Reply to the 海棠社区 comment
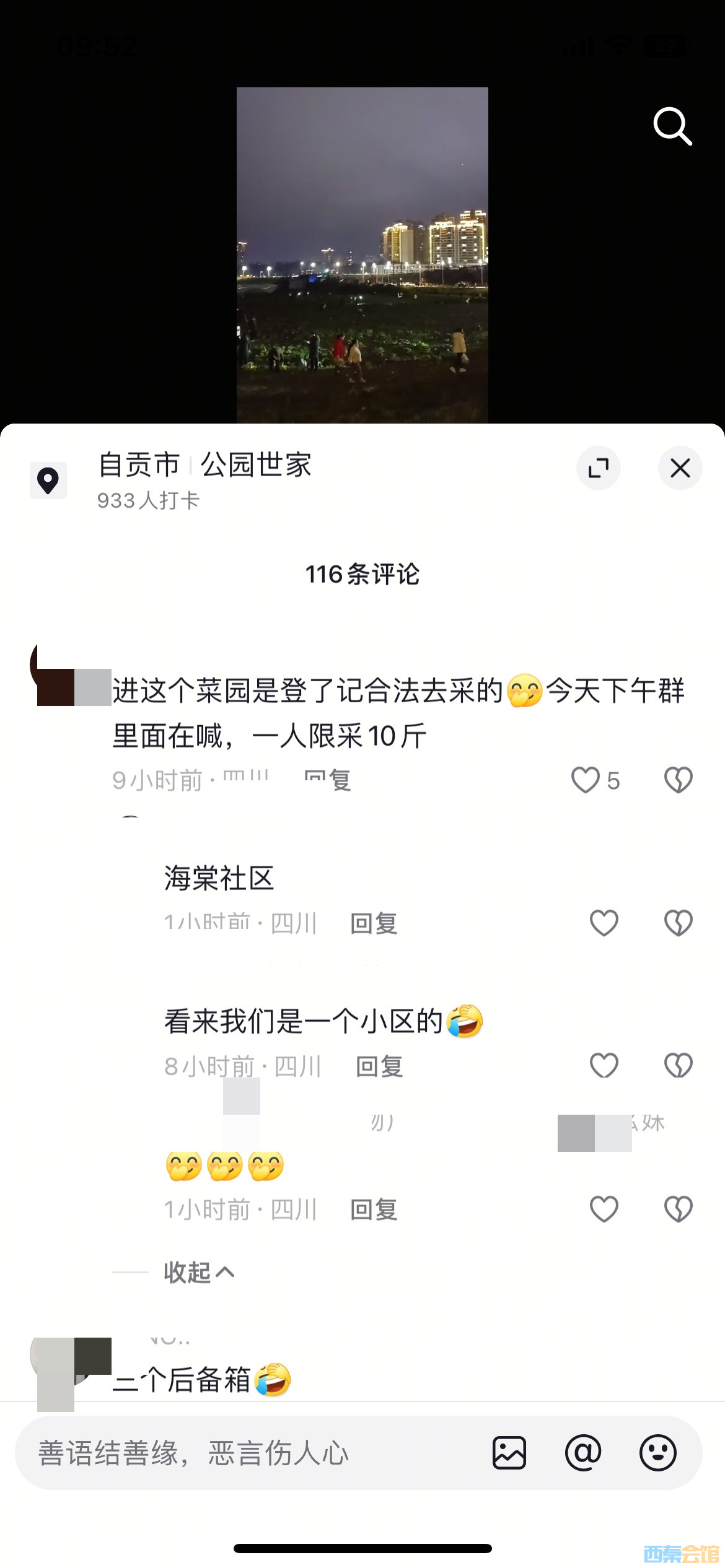 click(374, 923)
